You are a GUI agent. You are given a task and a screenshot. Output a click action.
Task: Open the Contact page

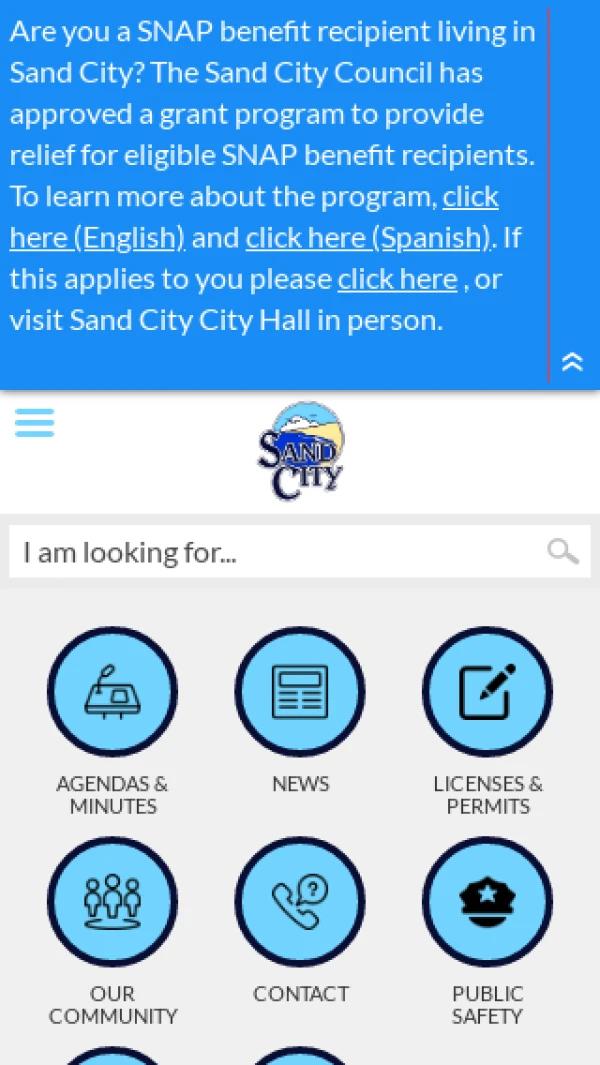300,902
